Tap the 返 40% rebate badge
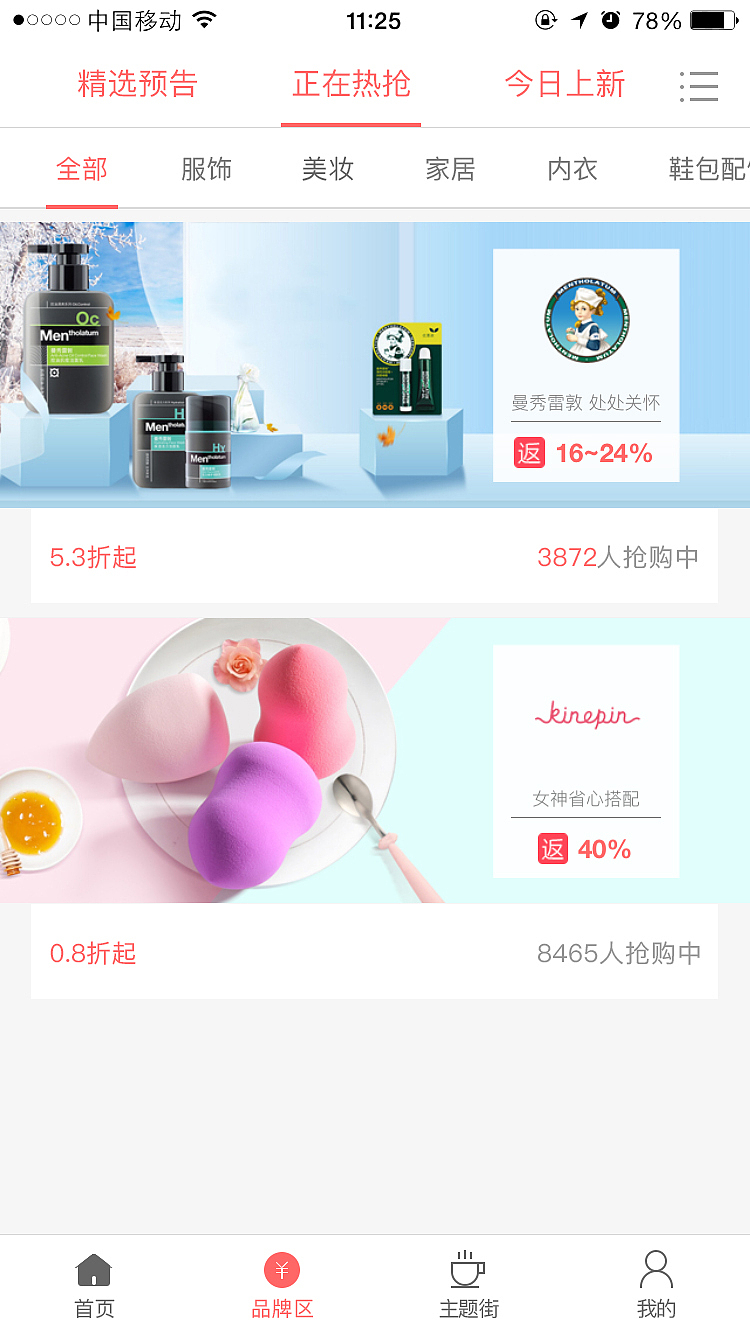This screenshot has width=750, height=1334. coord(586,848)
